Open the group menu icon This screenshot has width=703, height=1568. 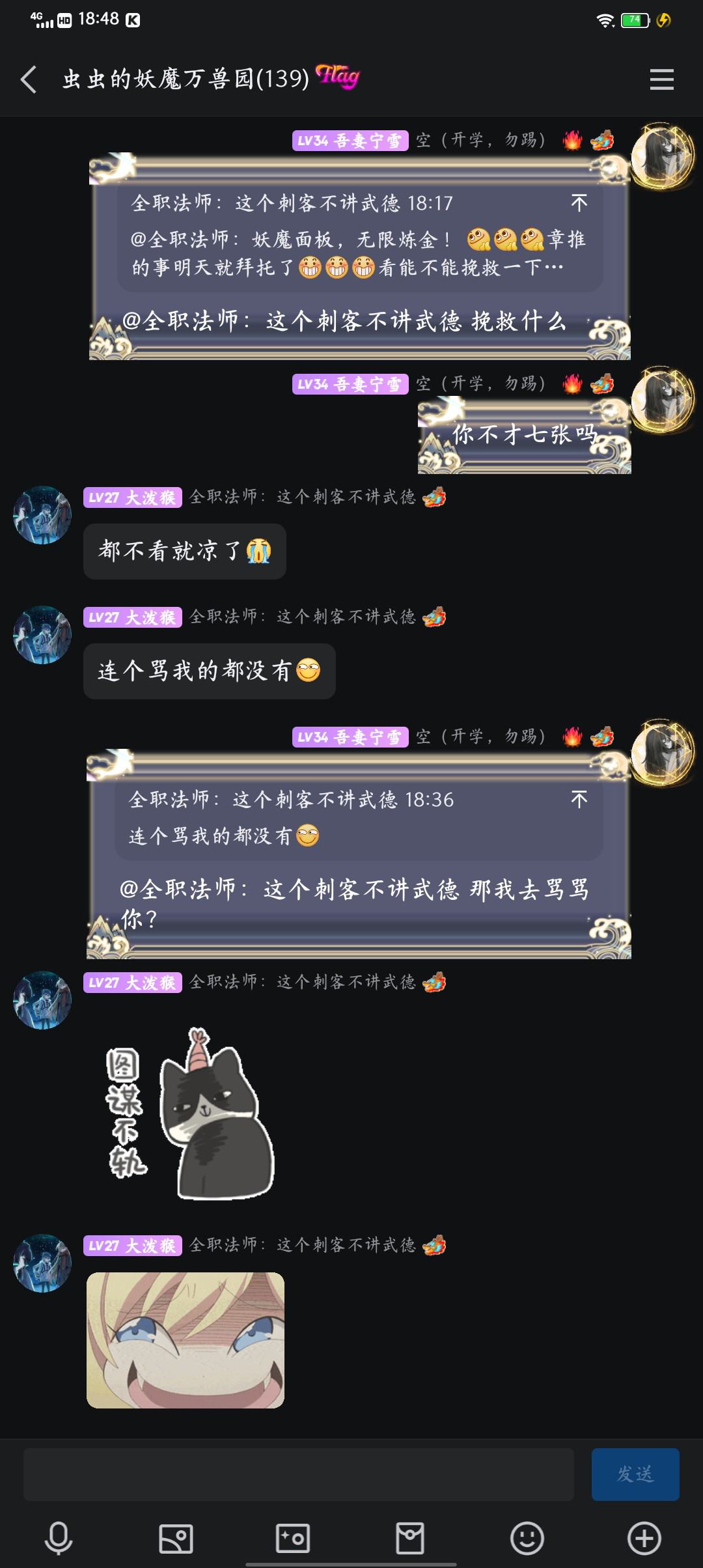pos(661,79)
